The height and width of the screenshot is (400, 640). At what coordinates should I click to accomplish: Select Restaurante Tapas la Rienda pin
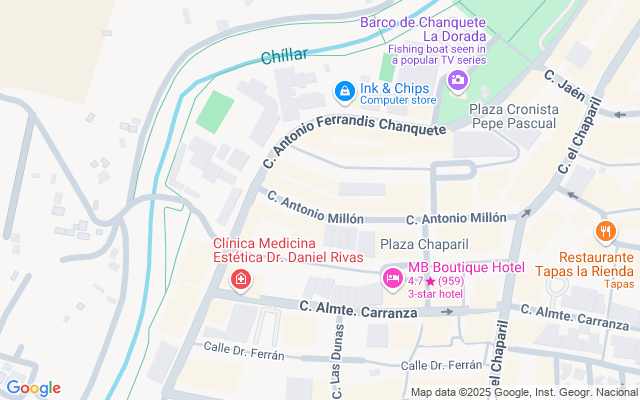point(604,233)
